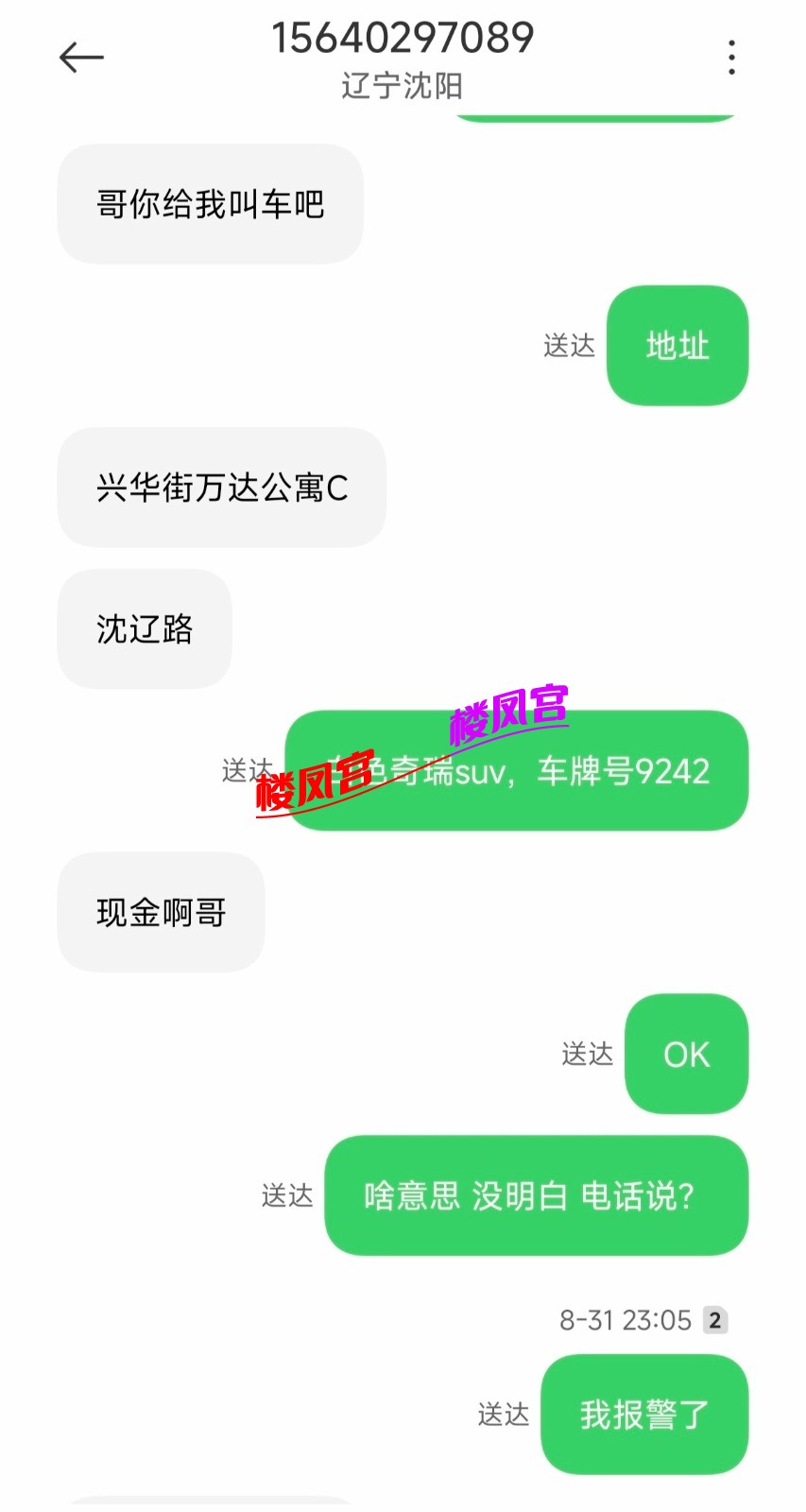Tap the green 地址 sent message
This screenshot has height=1512, width=806.
[x=677, y=346]
